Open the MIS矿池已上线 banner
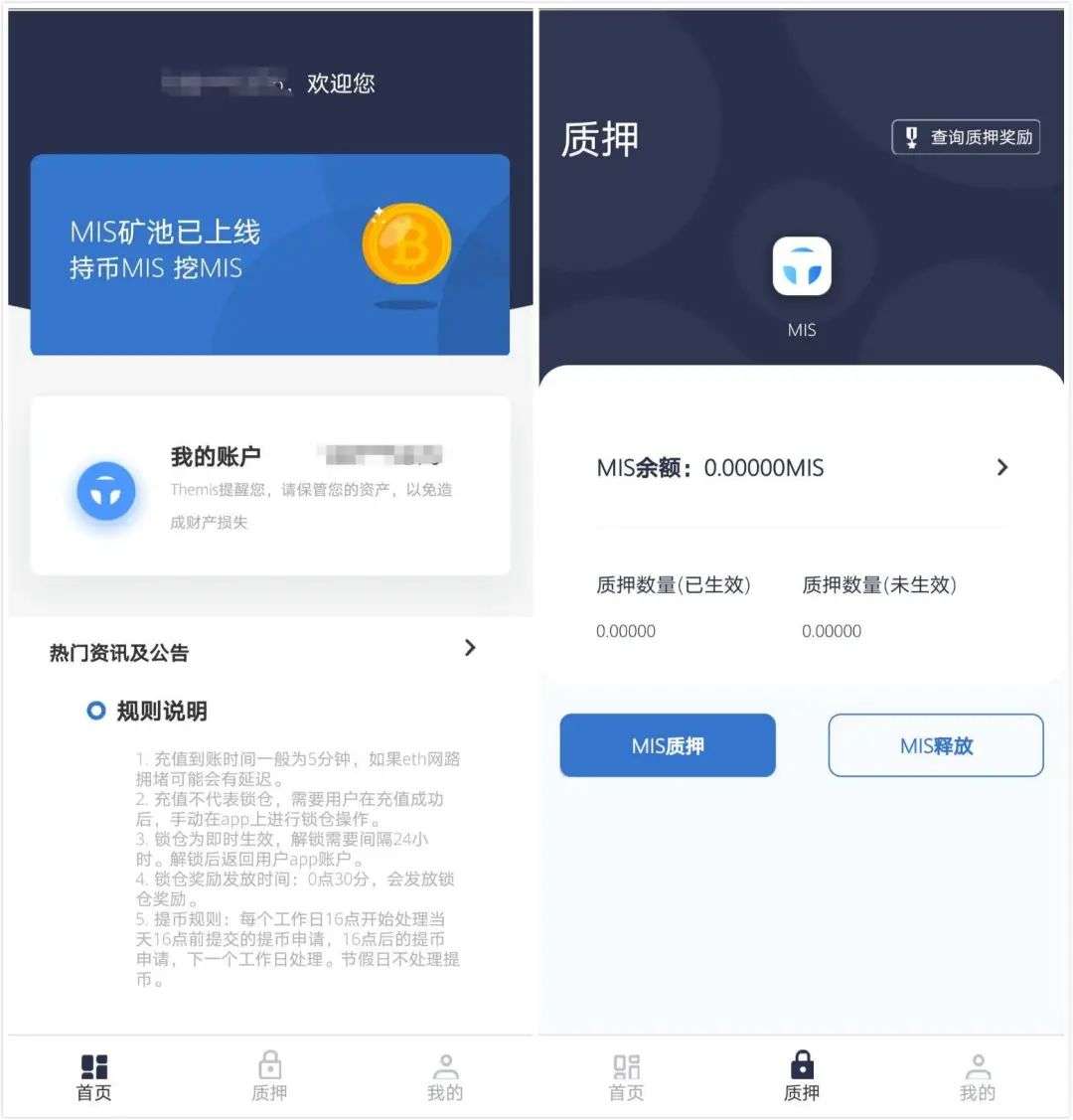Image resolution: width=1073 pixels, height=1120 pixels. (x=270, y=254)
